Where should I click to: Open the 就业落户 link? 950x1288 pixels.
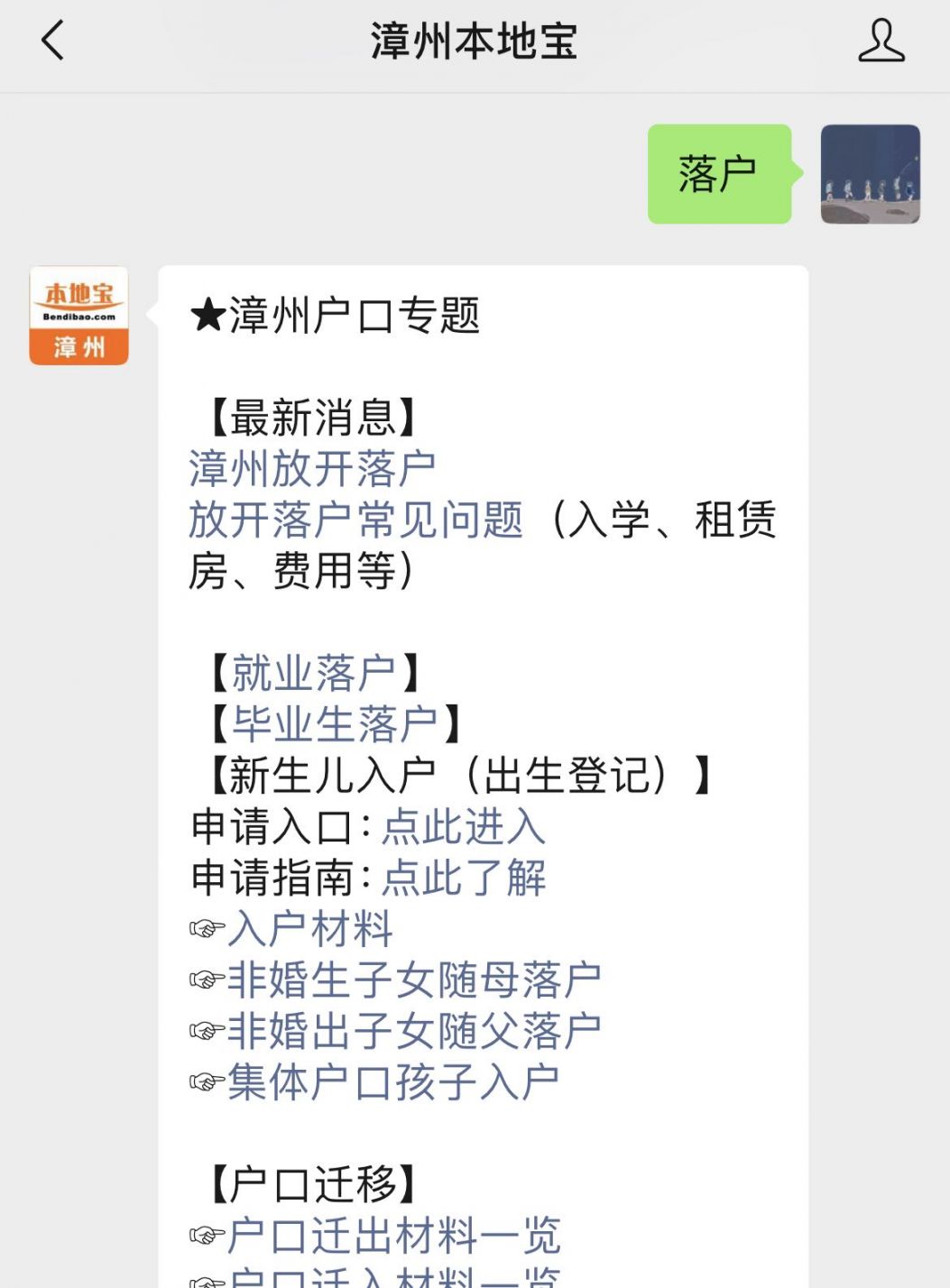314,673
